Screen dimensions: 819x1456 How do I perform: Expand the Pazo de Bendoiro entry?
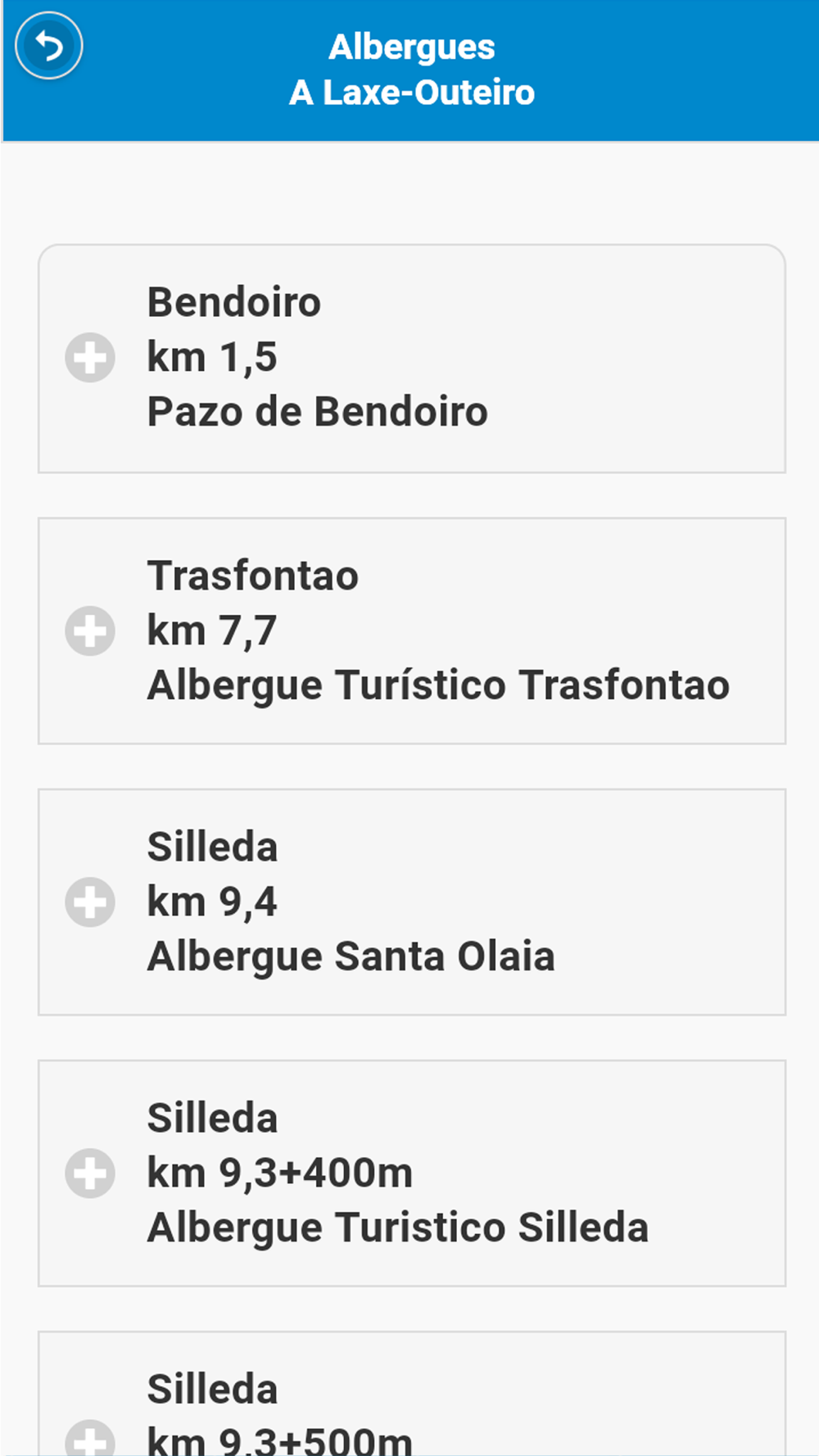(412, 358)
